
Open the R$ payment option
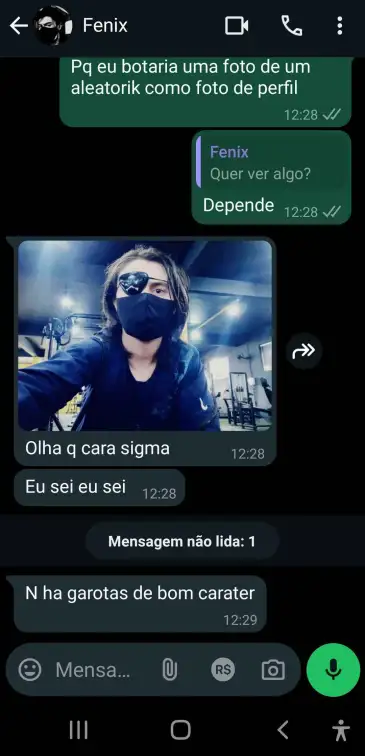(x=223, y=670)
